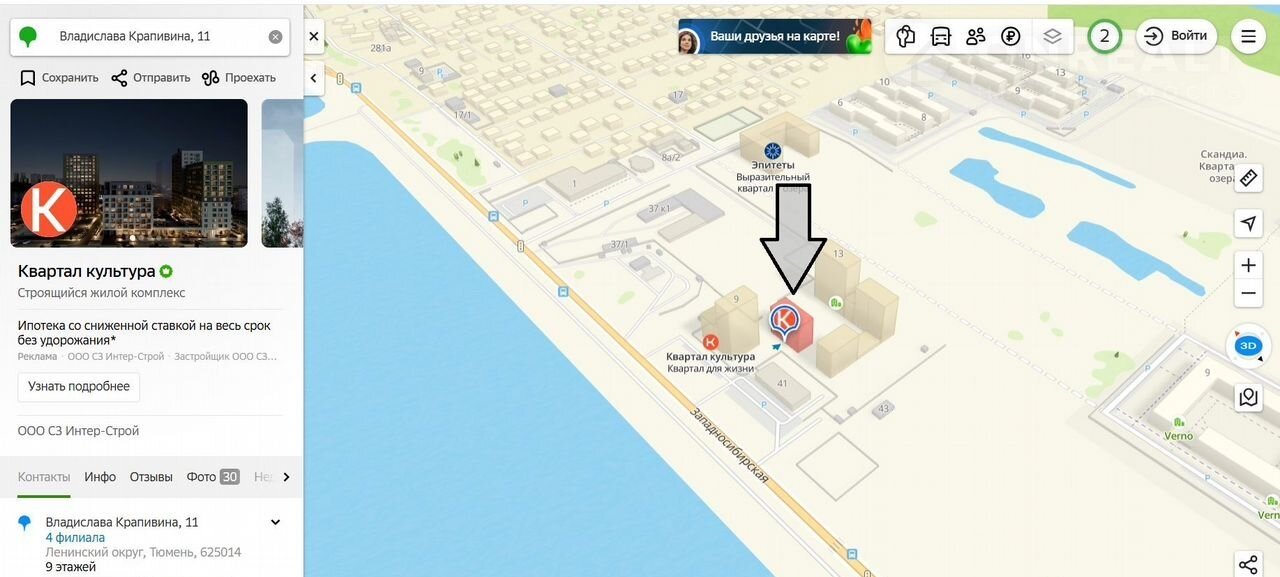Tap the Узнать подробнее button
The width and height of the screenshot is (1280, 577).
point(79,387)
